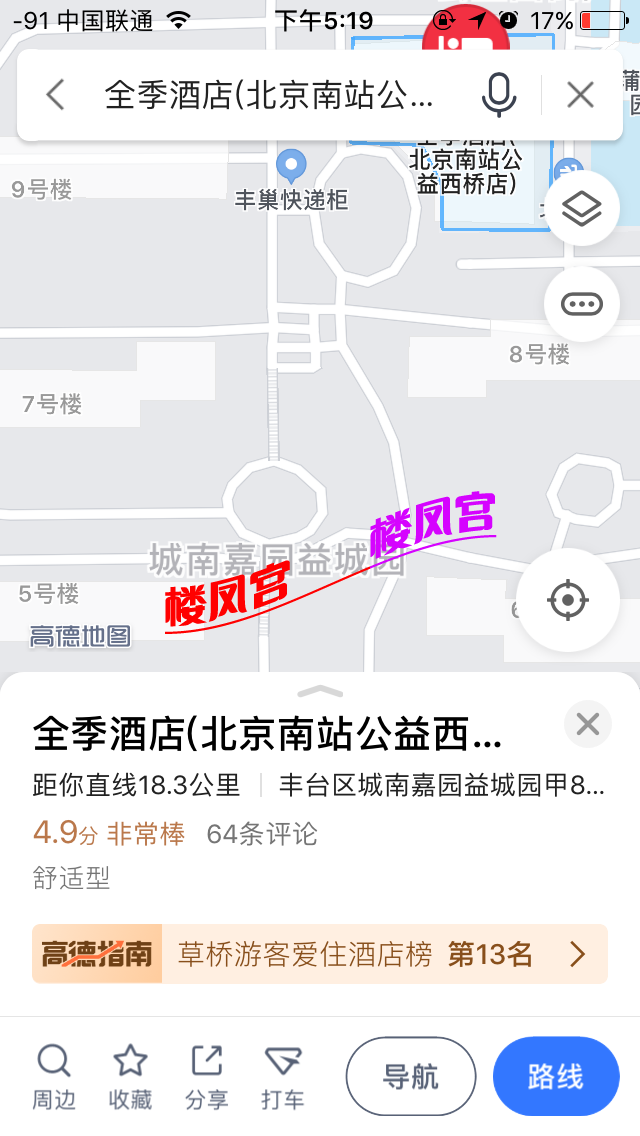Search nearby with 周边
The width and height of the screenshot is (640, 1136).
pyautogui.click(x=53, y=1077)
